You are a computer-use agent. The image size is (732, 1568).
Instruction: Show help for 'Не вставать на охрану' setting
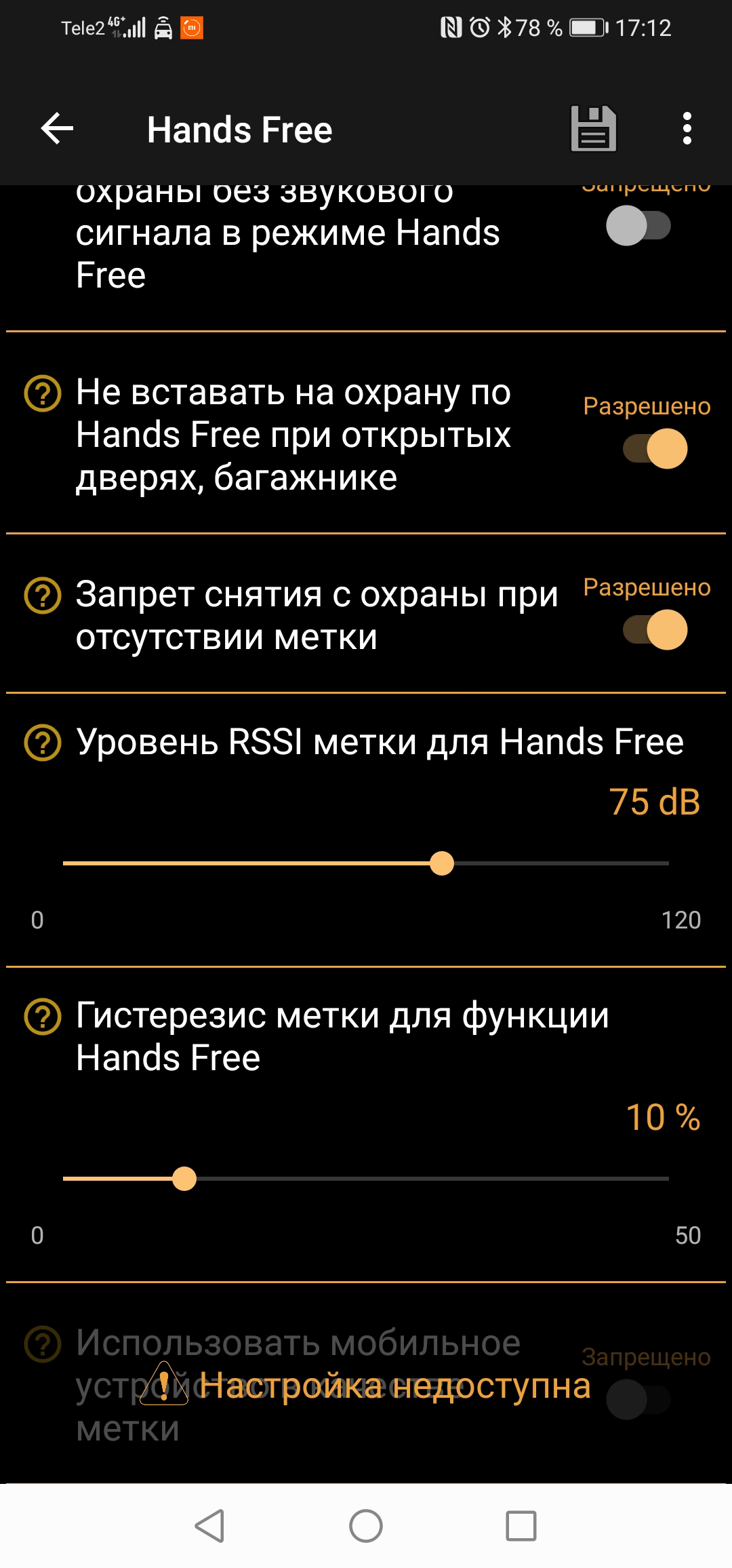pyautogui.click(x=43, y=393)
